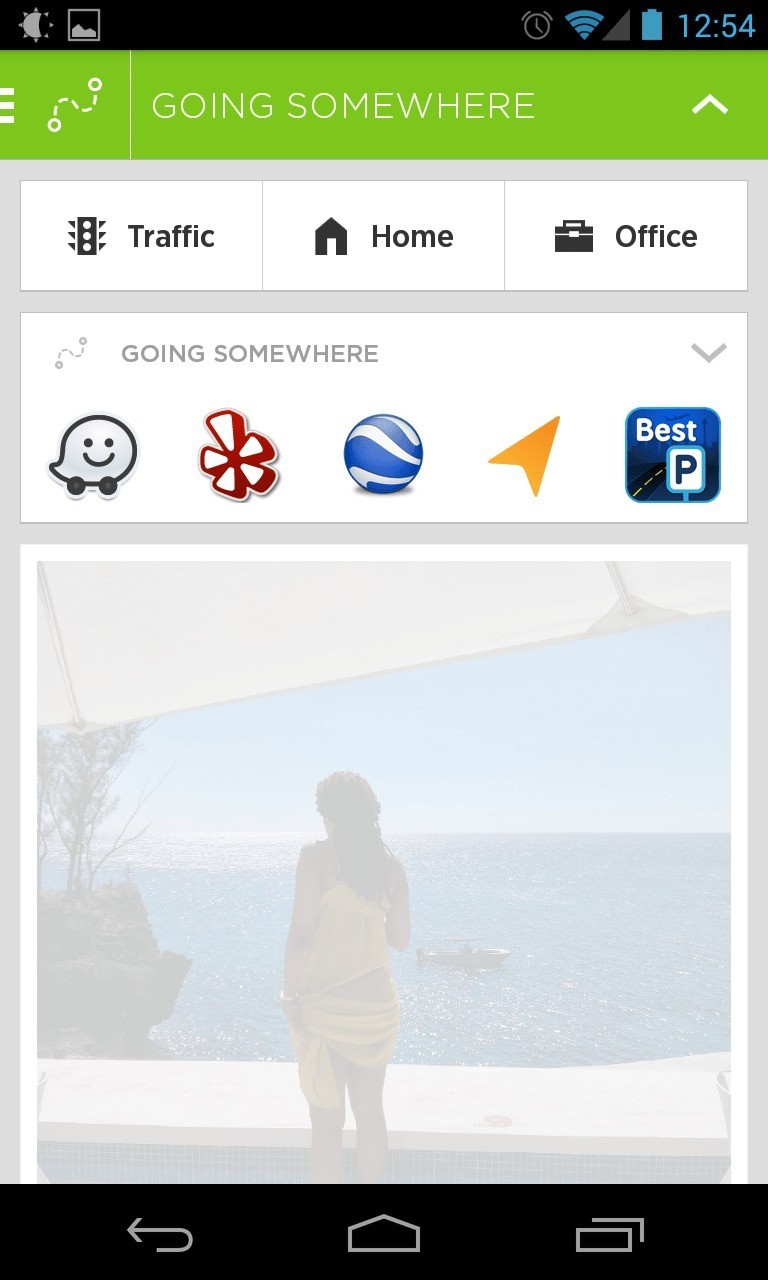Navigate to Home
Screen dimensions: 768x1280
pyautogui.click(x=384, y=237)
